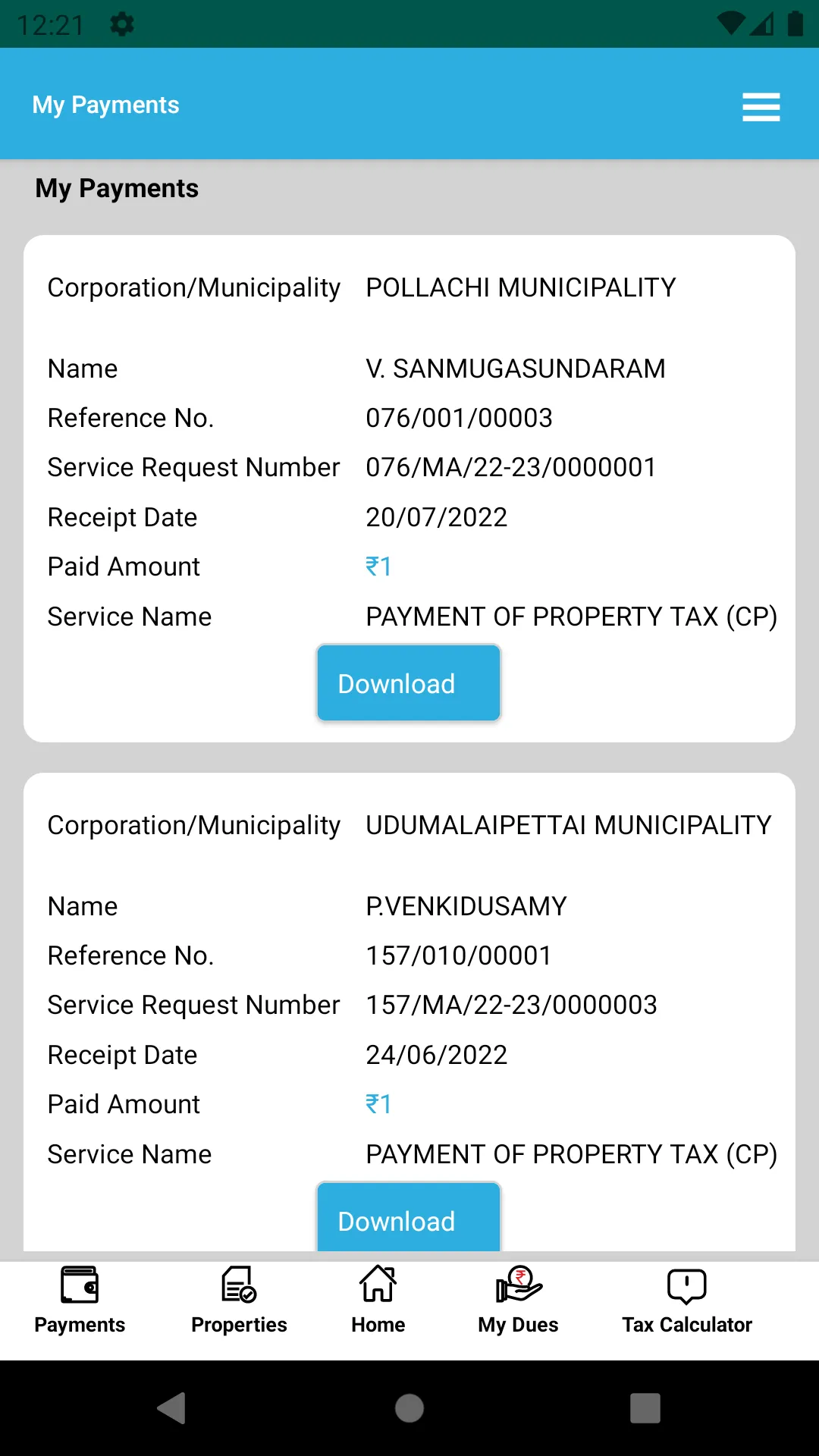Viewport: 819px width, 1456px height.
Task: Tap the system recent apps button
Action: pyautogui.click(x=645, y=1408)
